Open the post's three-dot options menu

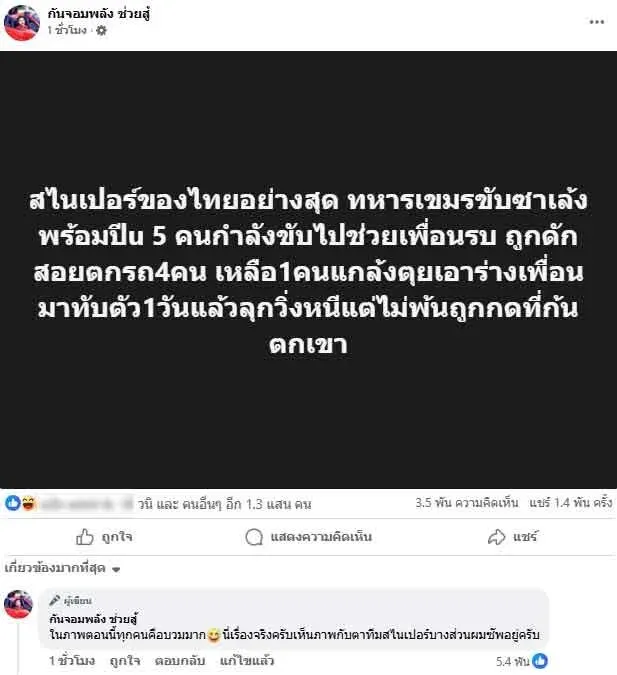tap(596, 20)
